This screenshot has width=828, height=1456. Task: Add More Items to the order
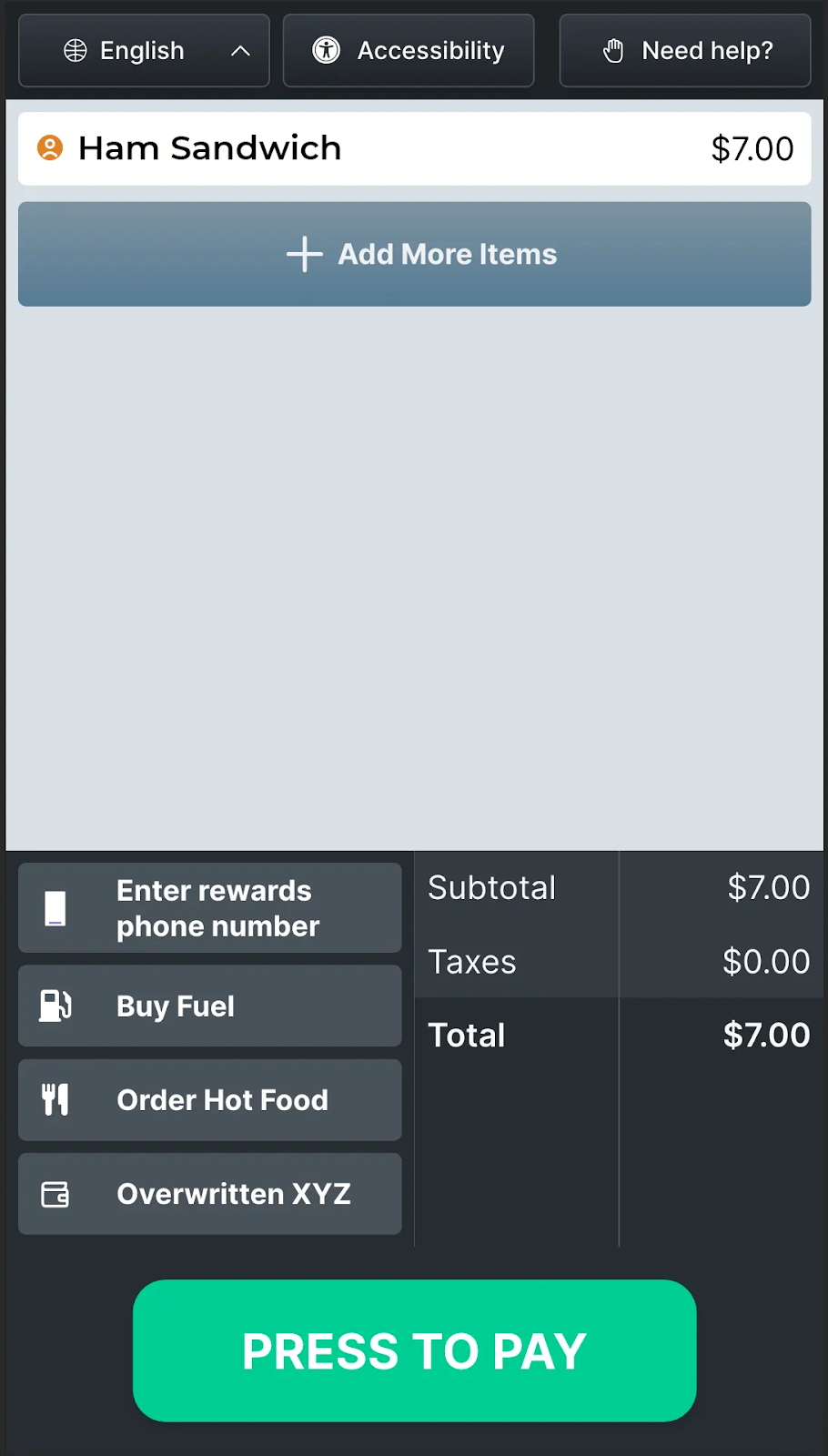(x=414, y=254)
